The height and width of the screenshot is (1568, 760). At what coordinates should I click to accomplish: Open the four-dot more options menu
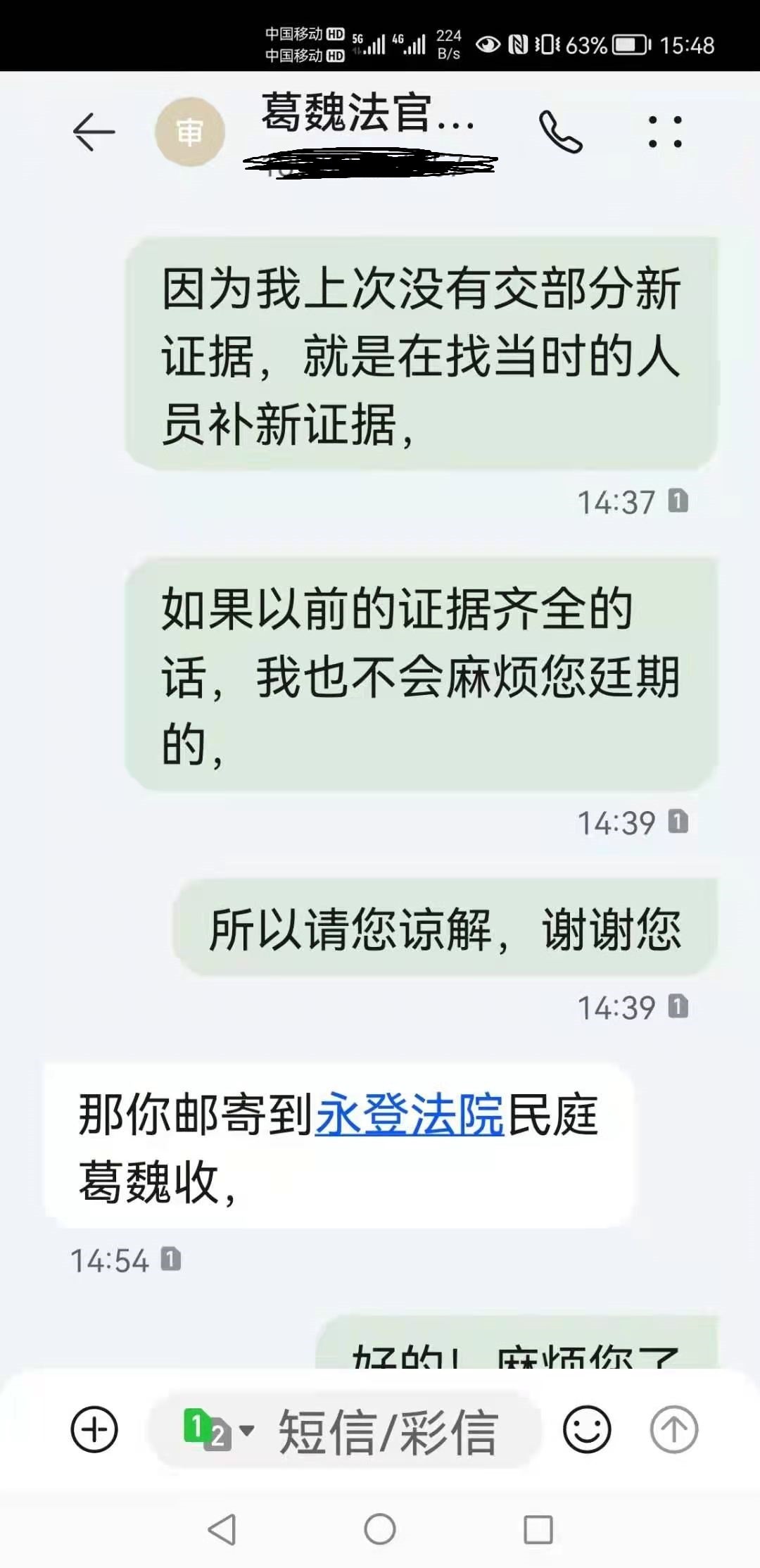coord(665,132)
